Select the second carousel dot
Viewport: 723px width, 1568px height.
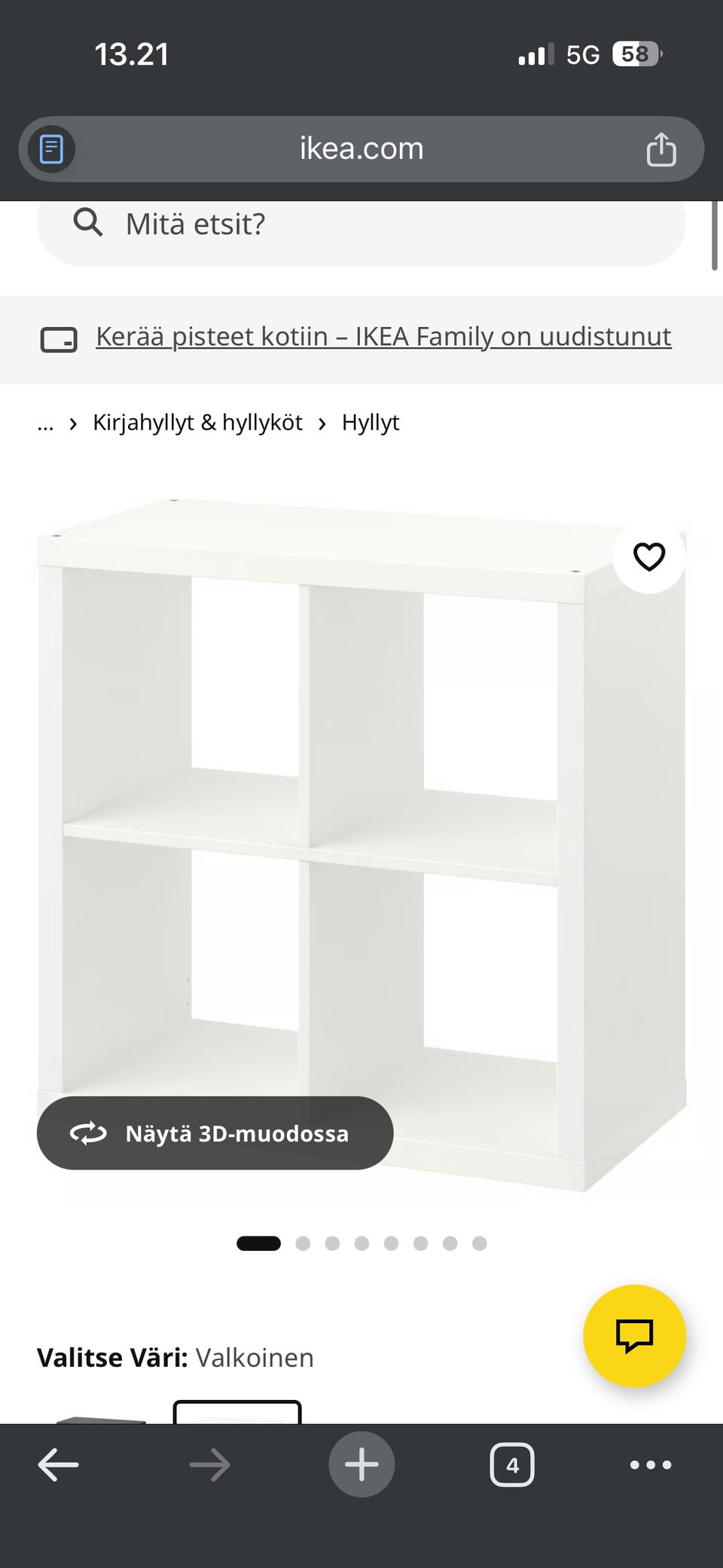click(x=303, y=1242)
